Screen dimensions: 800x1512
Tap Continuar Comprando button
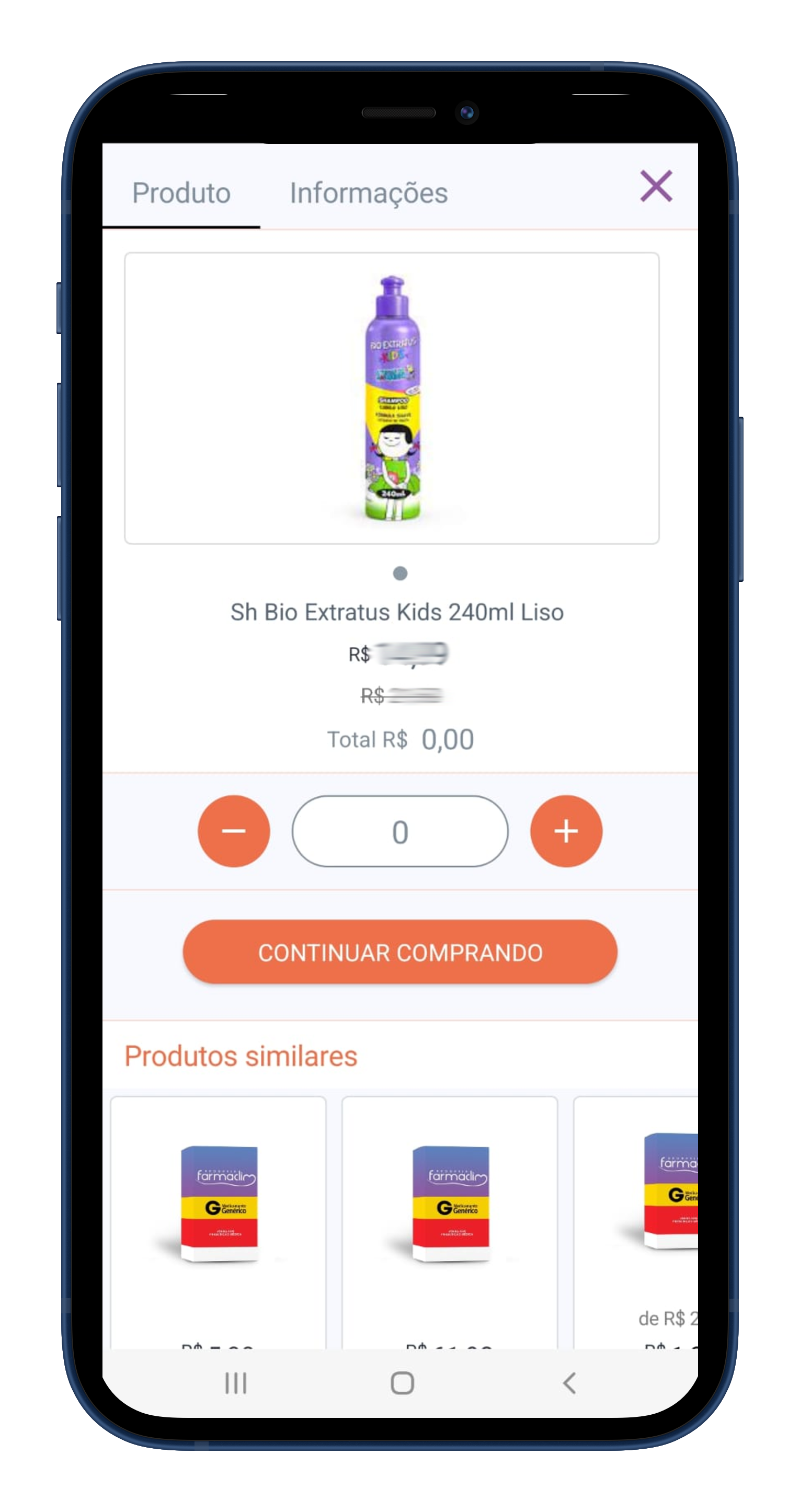(399, 952)
